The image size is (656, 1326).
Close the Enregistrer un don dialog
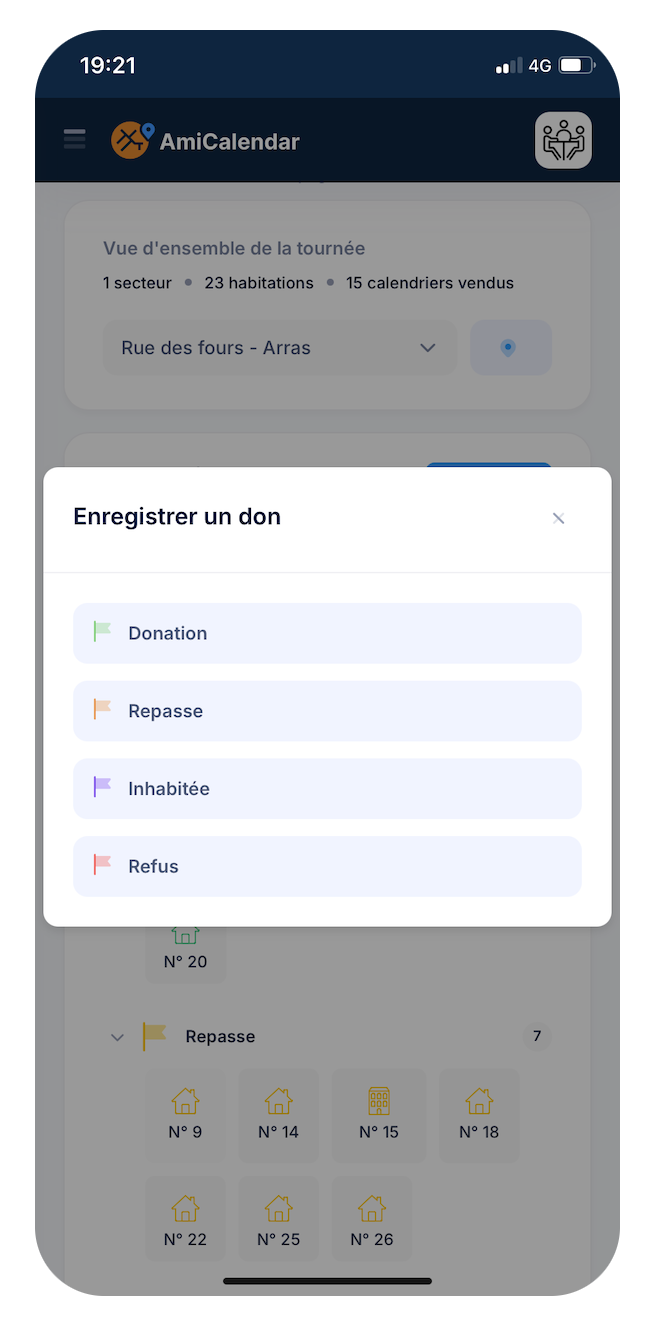click(x=558, y=518)
